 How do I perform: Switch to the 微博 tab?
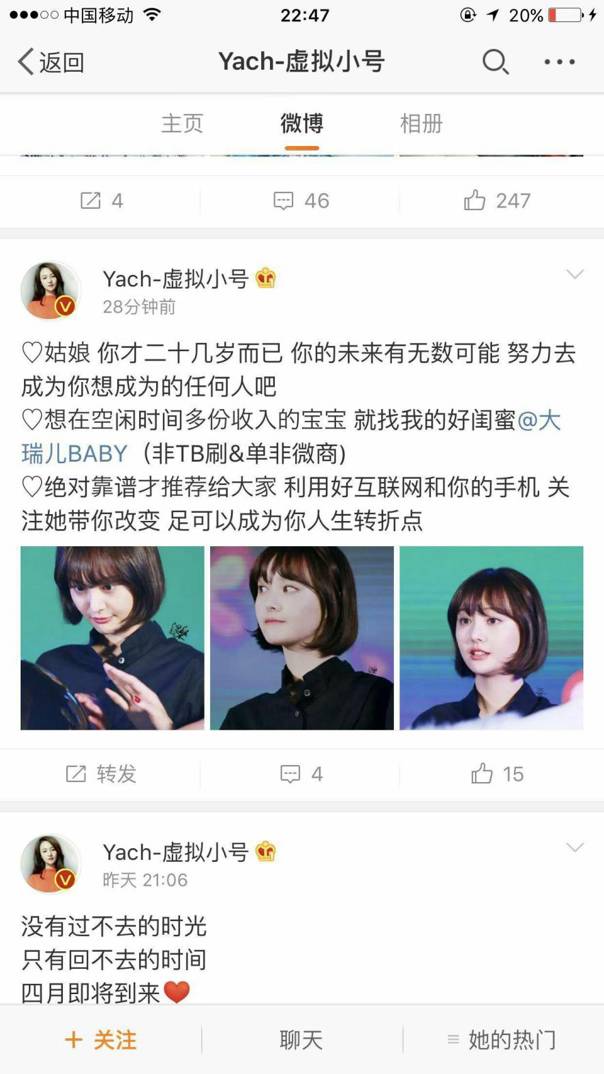[x=301, y=123]
